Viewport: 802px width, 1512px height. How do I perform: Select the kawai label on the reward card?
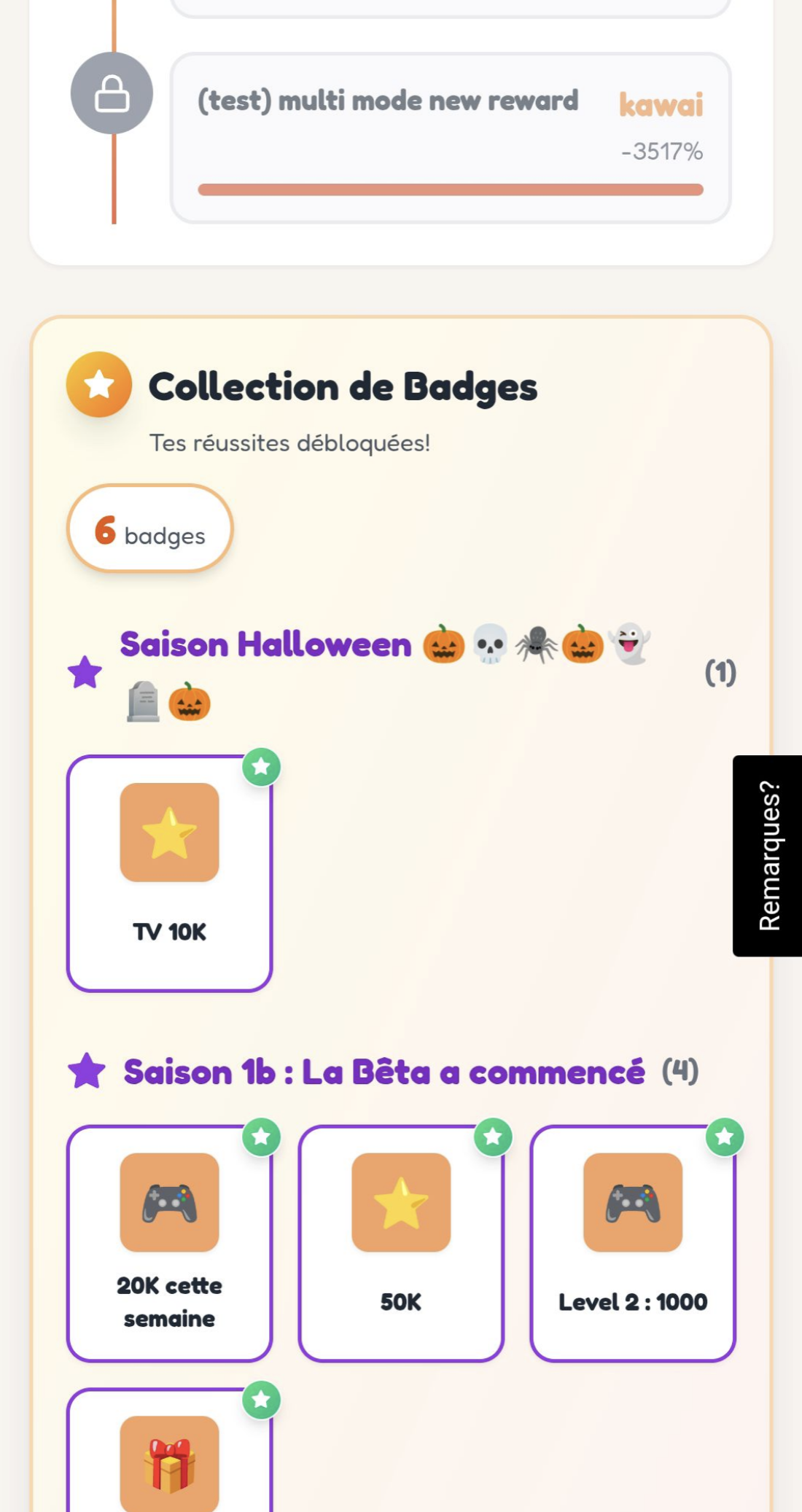[661, 104]
